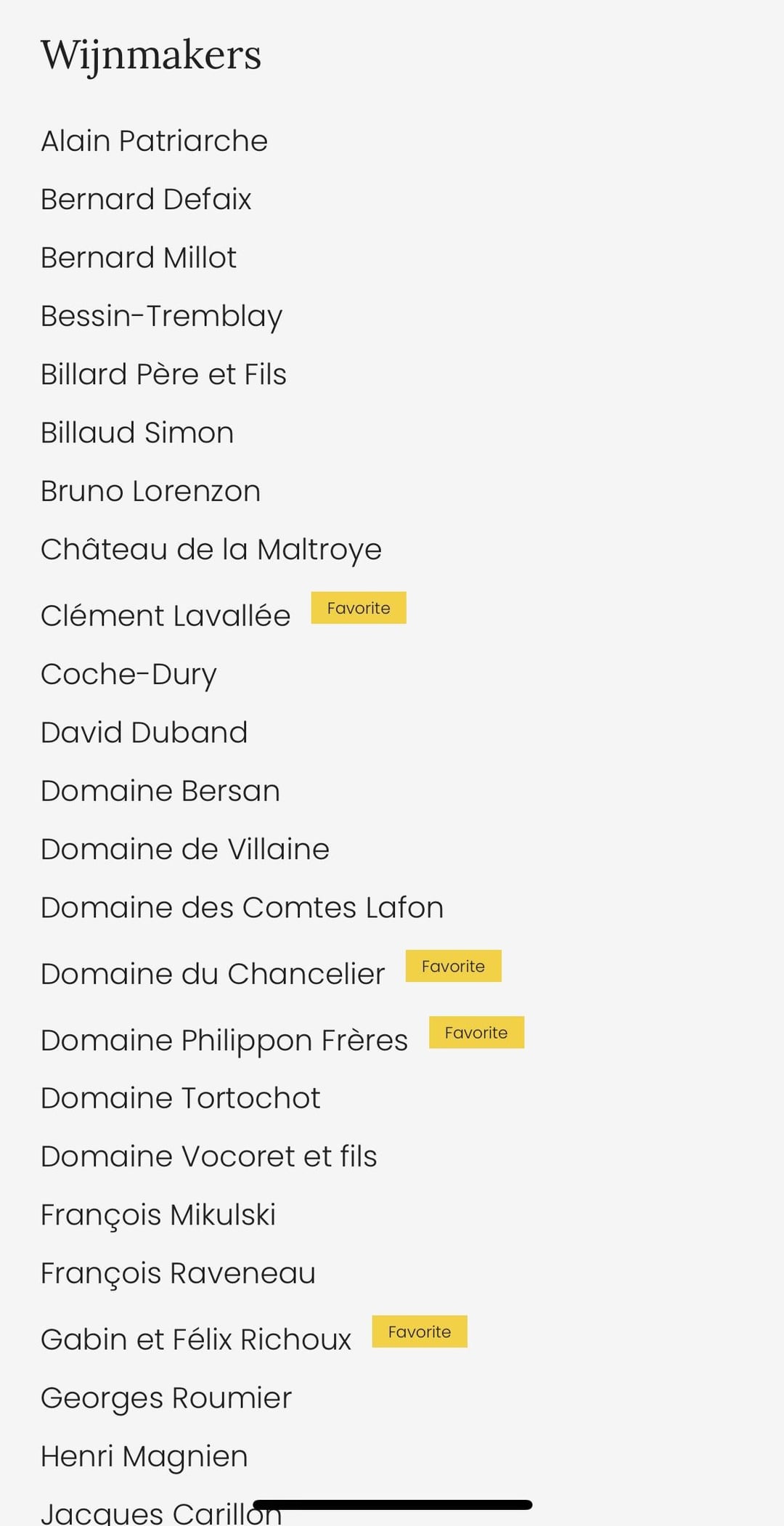Screen dimensions: 784x1526
Task: Open winemaker Alain Patriarche
Action: click(x=154, y=141)
